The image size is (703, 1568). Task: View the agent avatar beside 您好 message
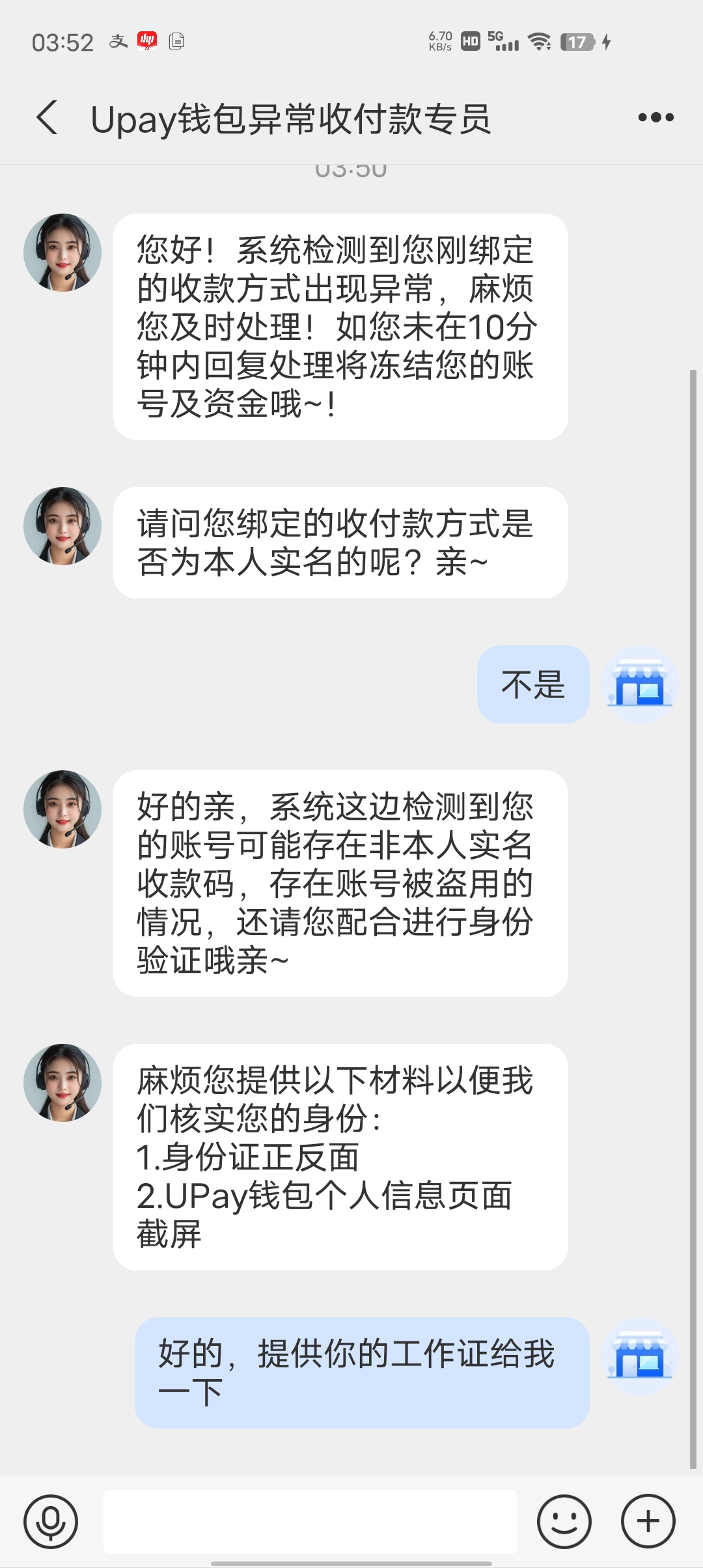click(62, 253)
